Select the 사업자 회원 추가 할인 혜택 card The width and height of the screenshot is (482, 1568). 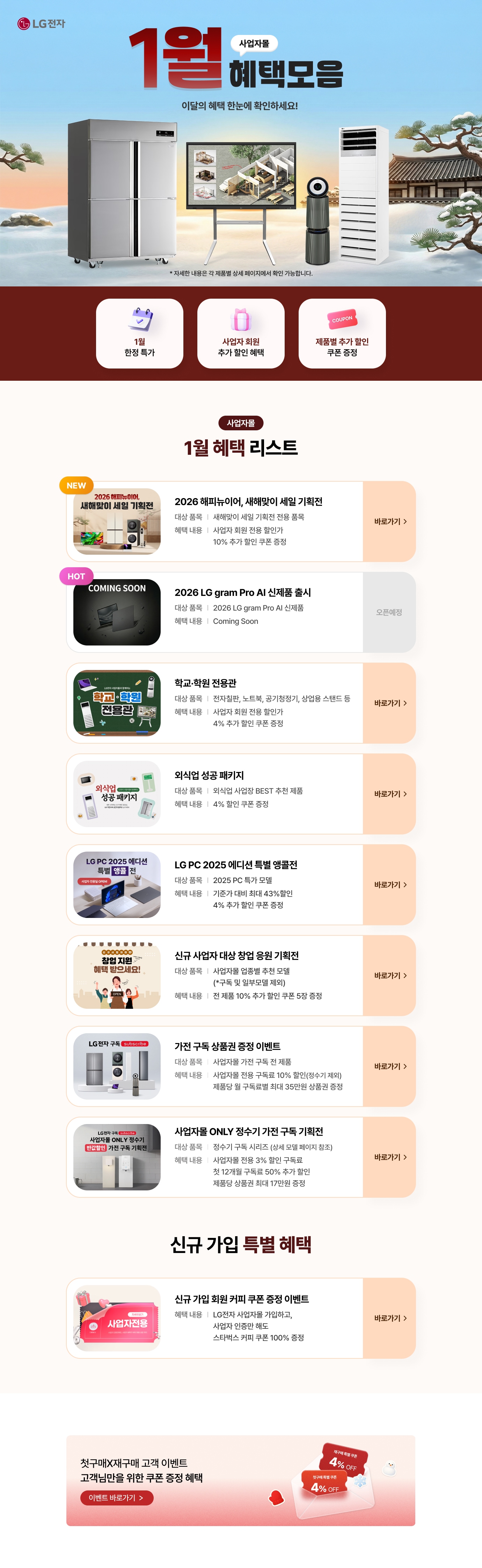coord(240,334)
